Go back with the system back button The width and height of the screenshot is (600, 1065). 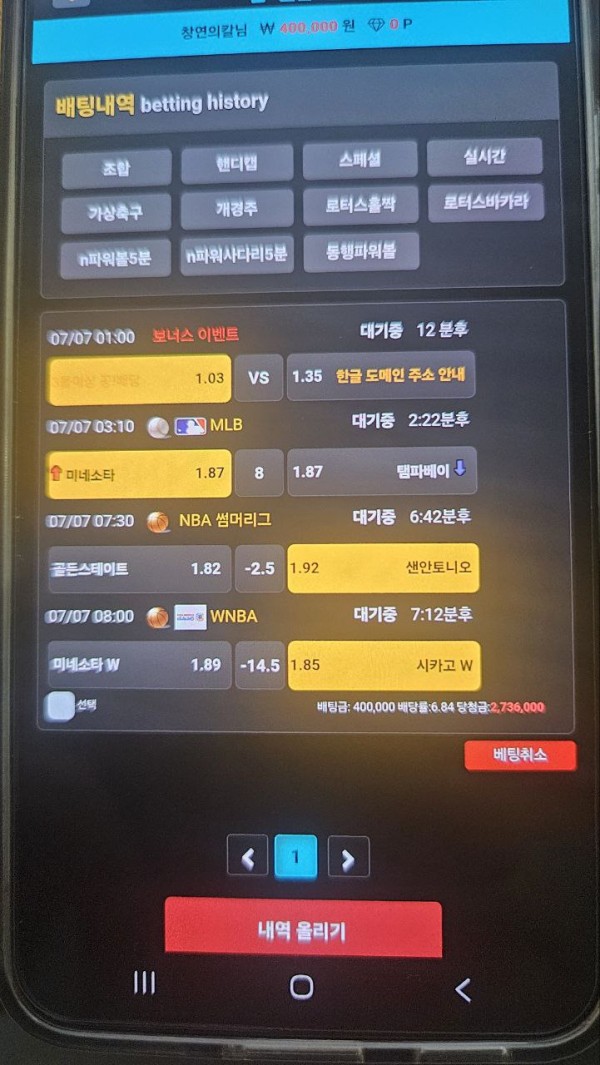point(462,989)
